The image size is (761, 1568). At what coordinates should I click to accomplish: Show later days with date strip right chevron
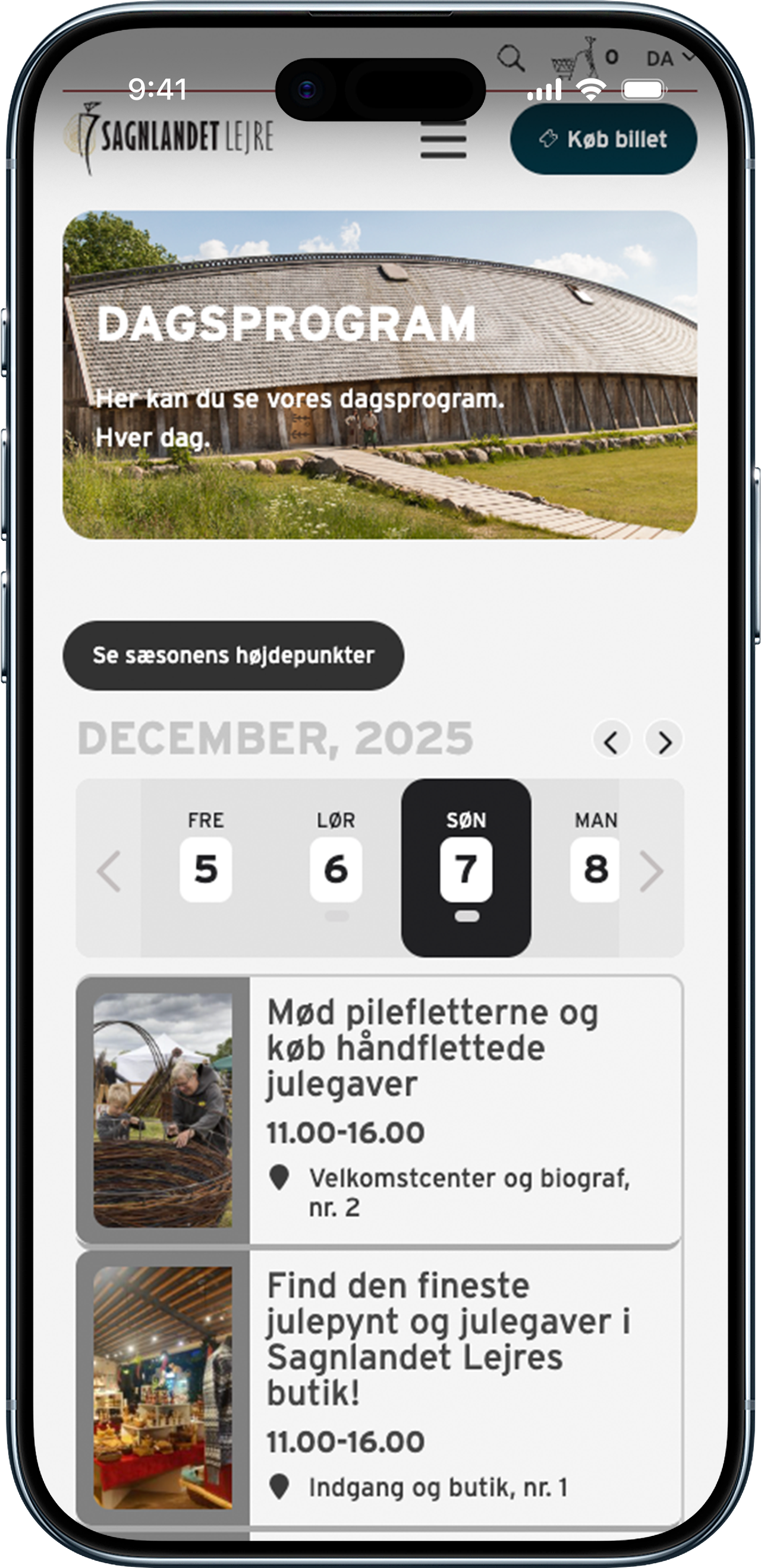point(652,871)
